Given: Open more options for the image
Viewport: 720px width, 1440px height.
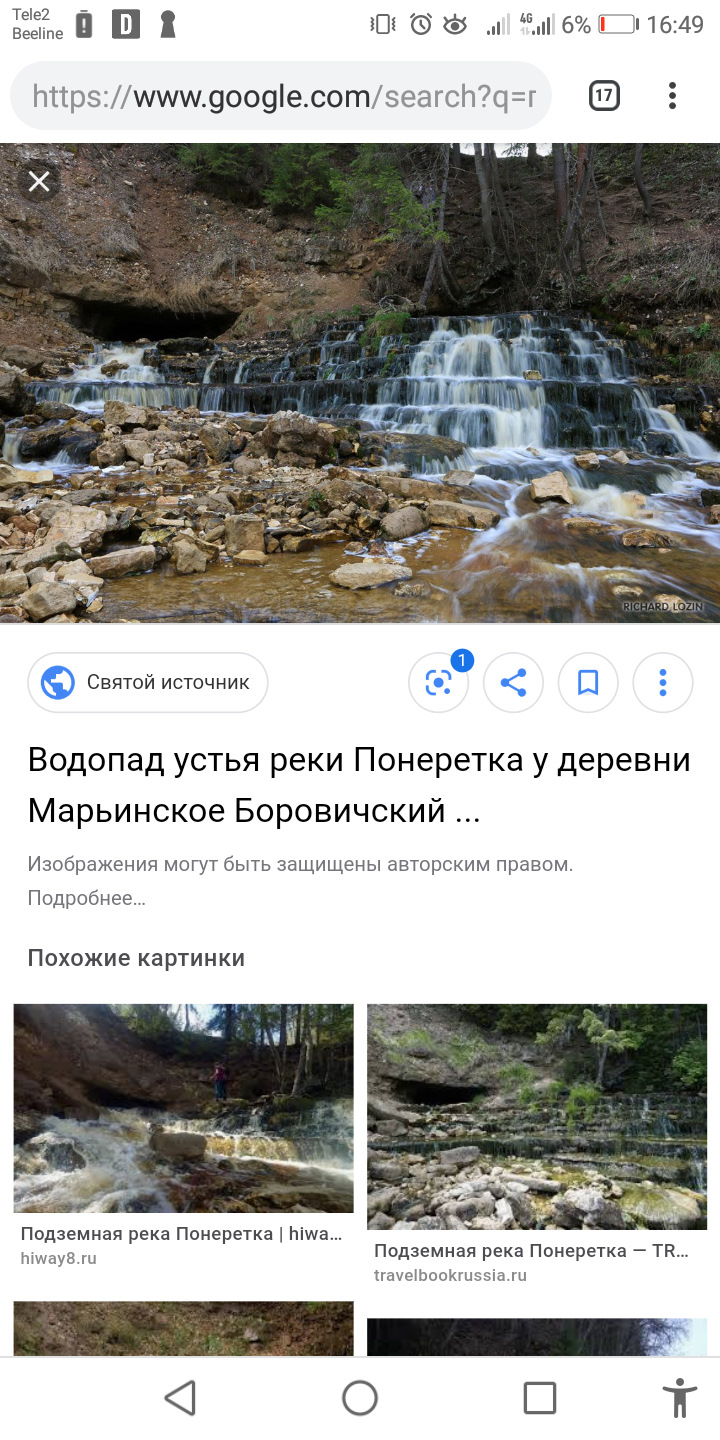Looking at the screenshot, I should point(662,683).
